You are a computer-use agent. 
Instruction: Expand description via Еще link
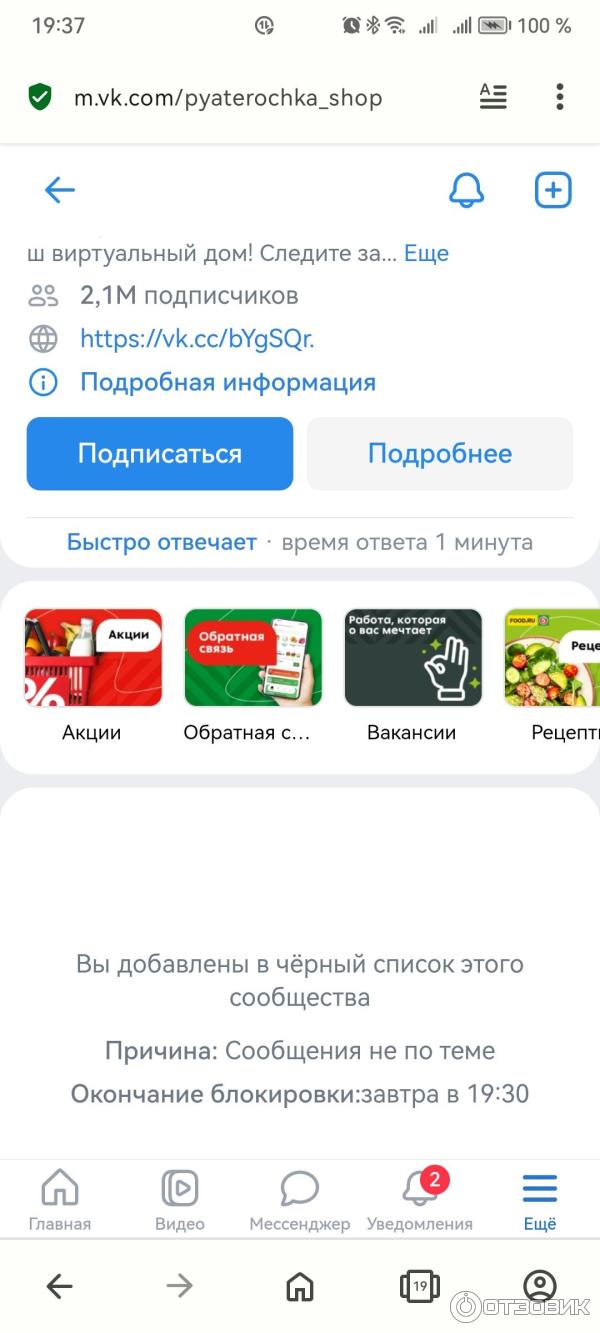click(426, 253)
